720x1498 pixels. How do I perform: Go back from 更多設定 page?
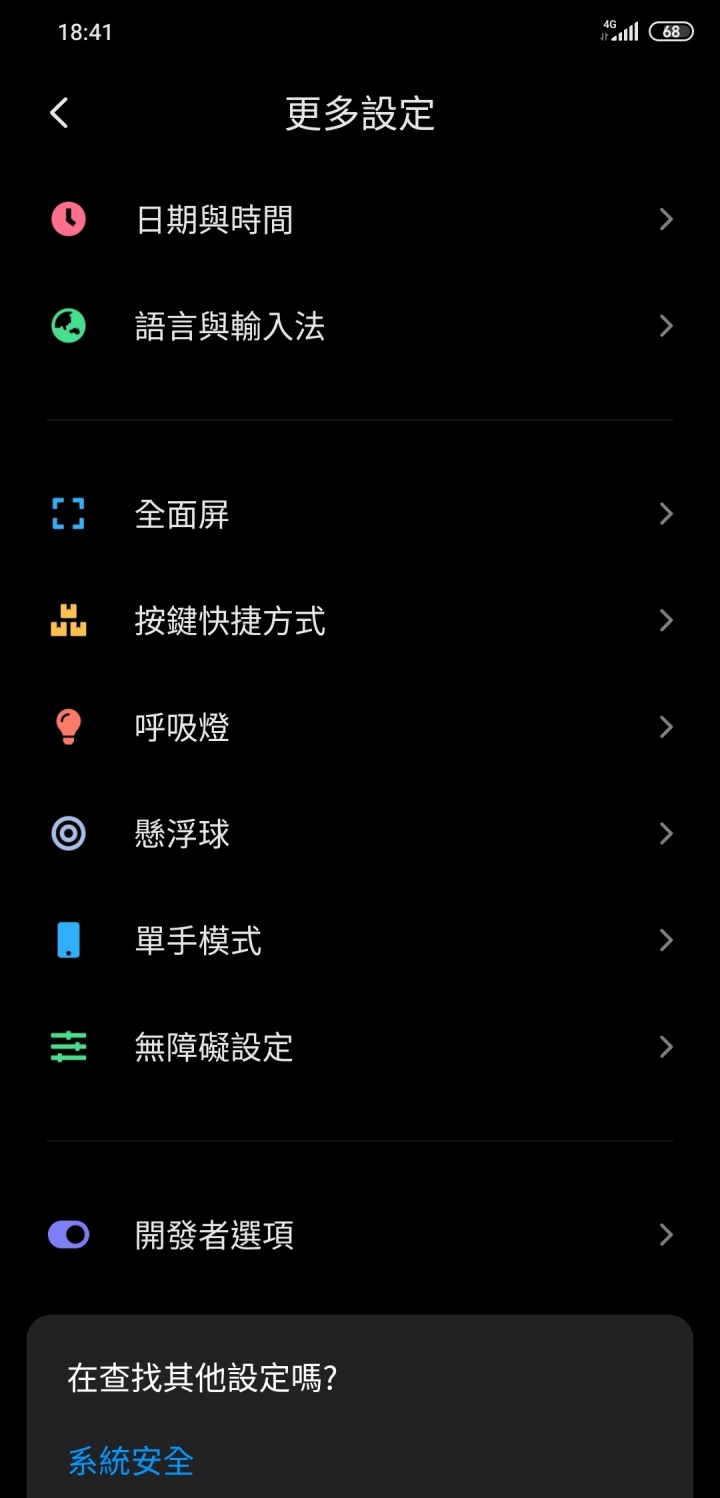click(60, 113)
